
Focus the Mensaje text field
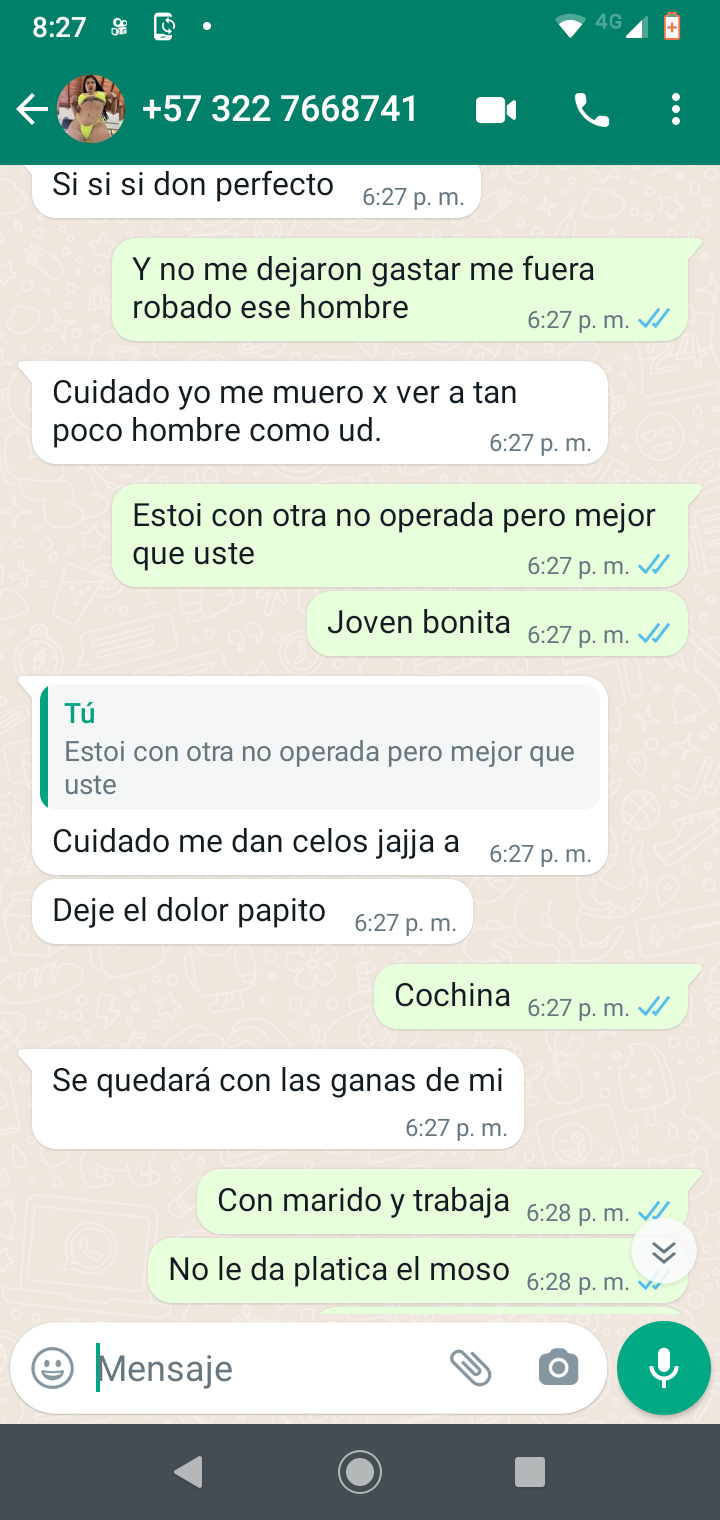tap(270, 1368)
